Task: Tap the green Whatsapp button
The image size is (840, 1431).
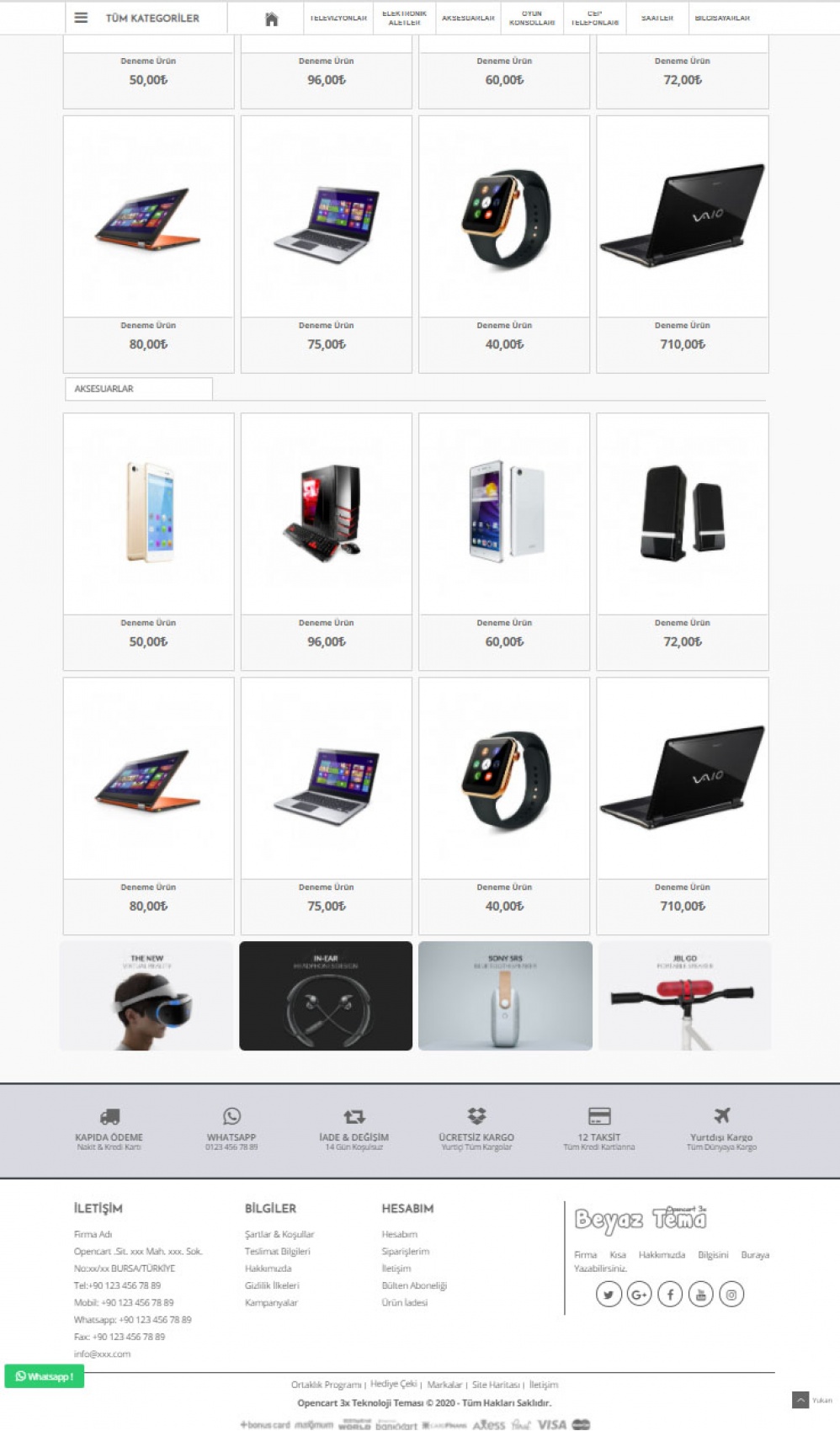Action: click(45, 1376)
